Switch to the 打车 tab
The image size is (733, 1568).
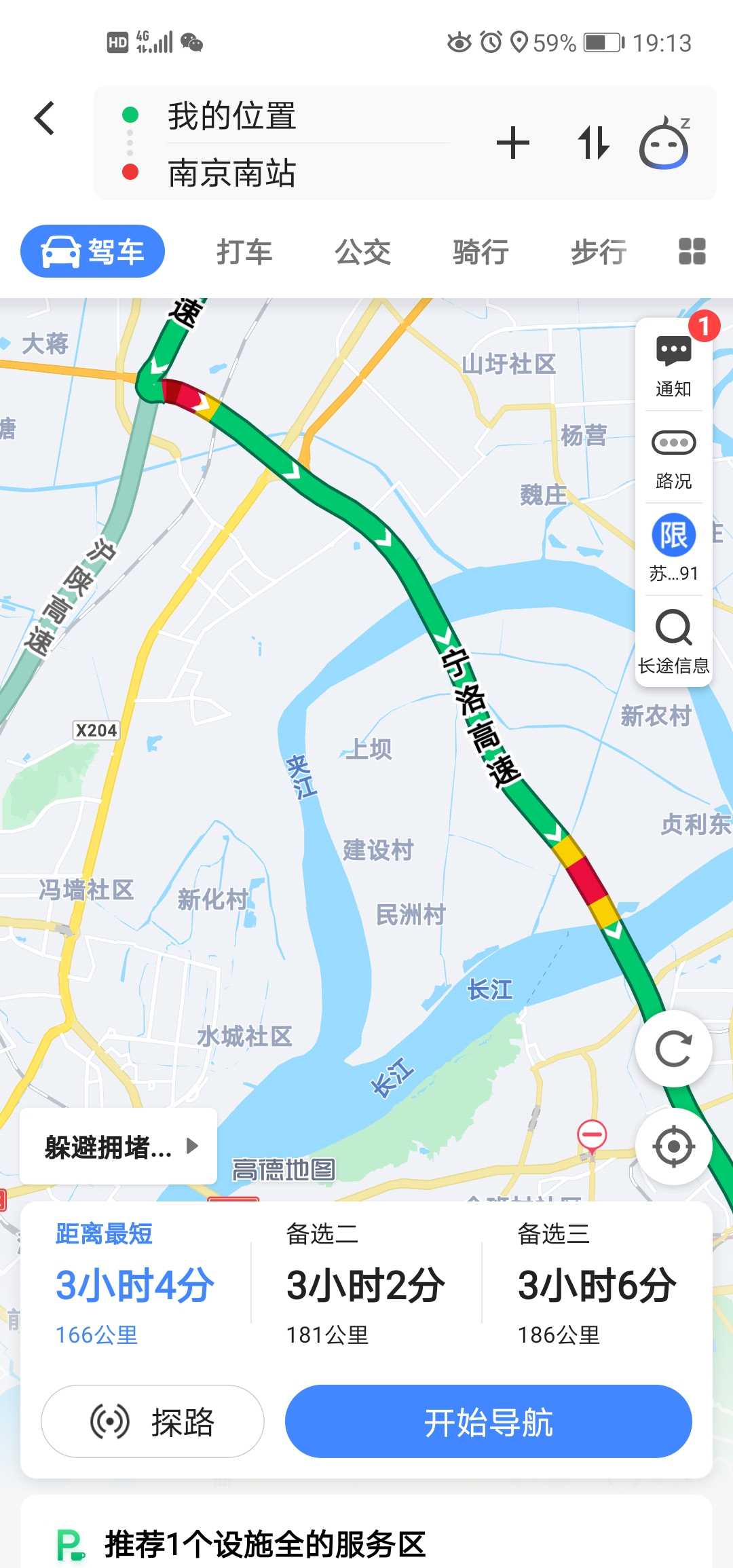[244, 252]
